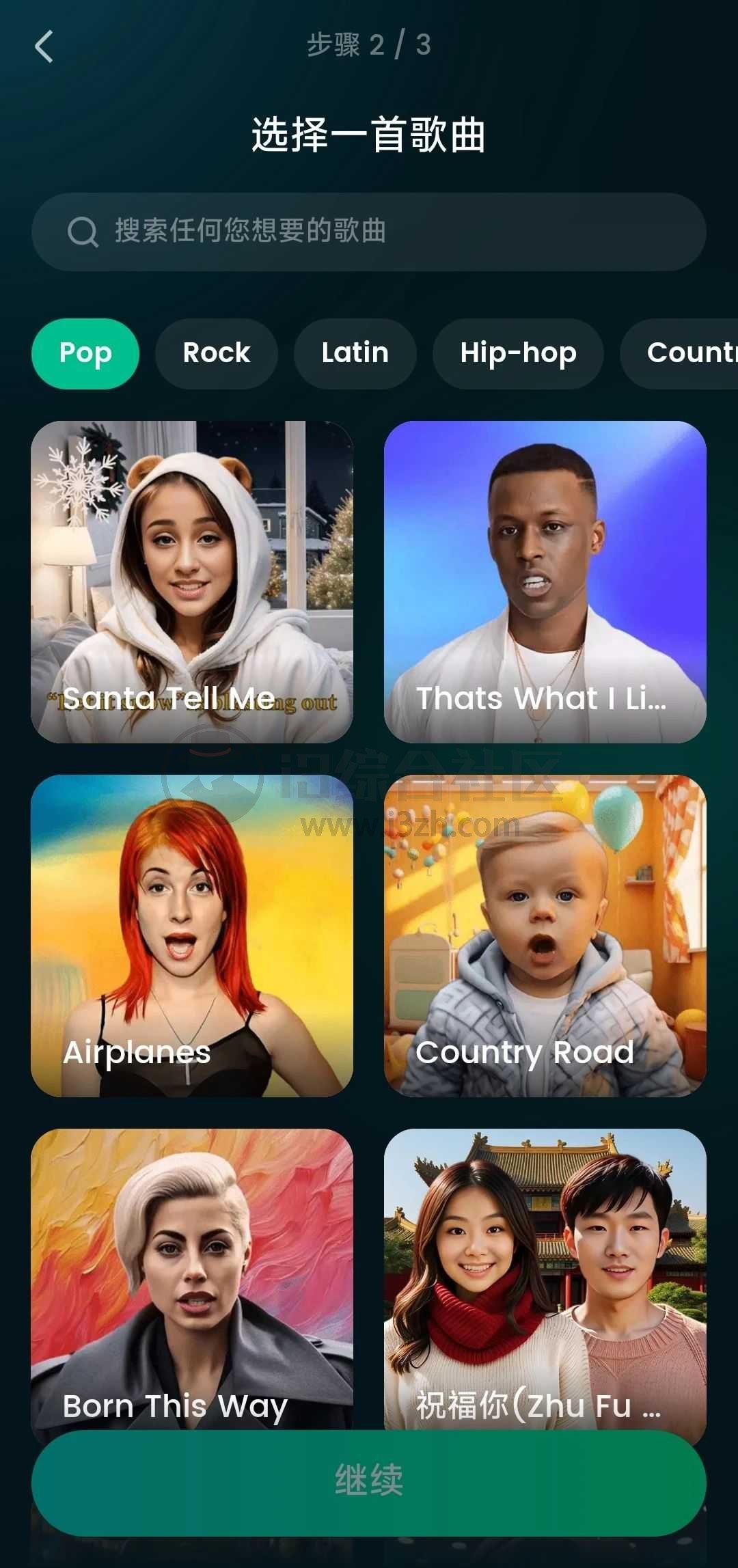Open the Country genre chip
738x1568 pixels.
pos(683,353)
